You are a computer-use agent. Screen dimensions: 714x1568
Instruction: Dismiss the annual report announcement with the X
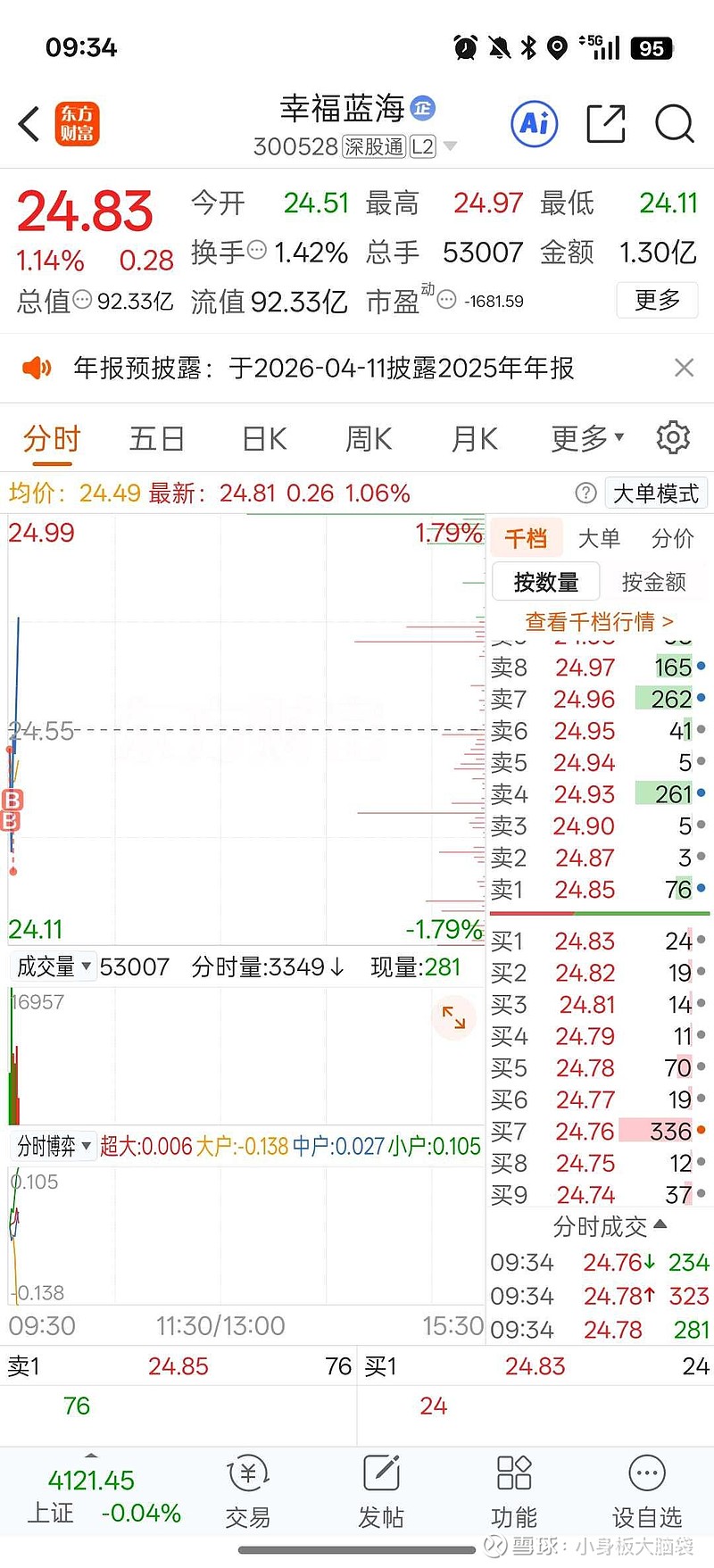(x=684, y=368)
